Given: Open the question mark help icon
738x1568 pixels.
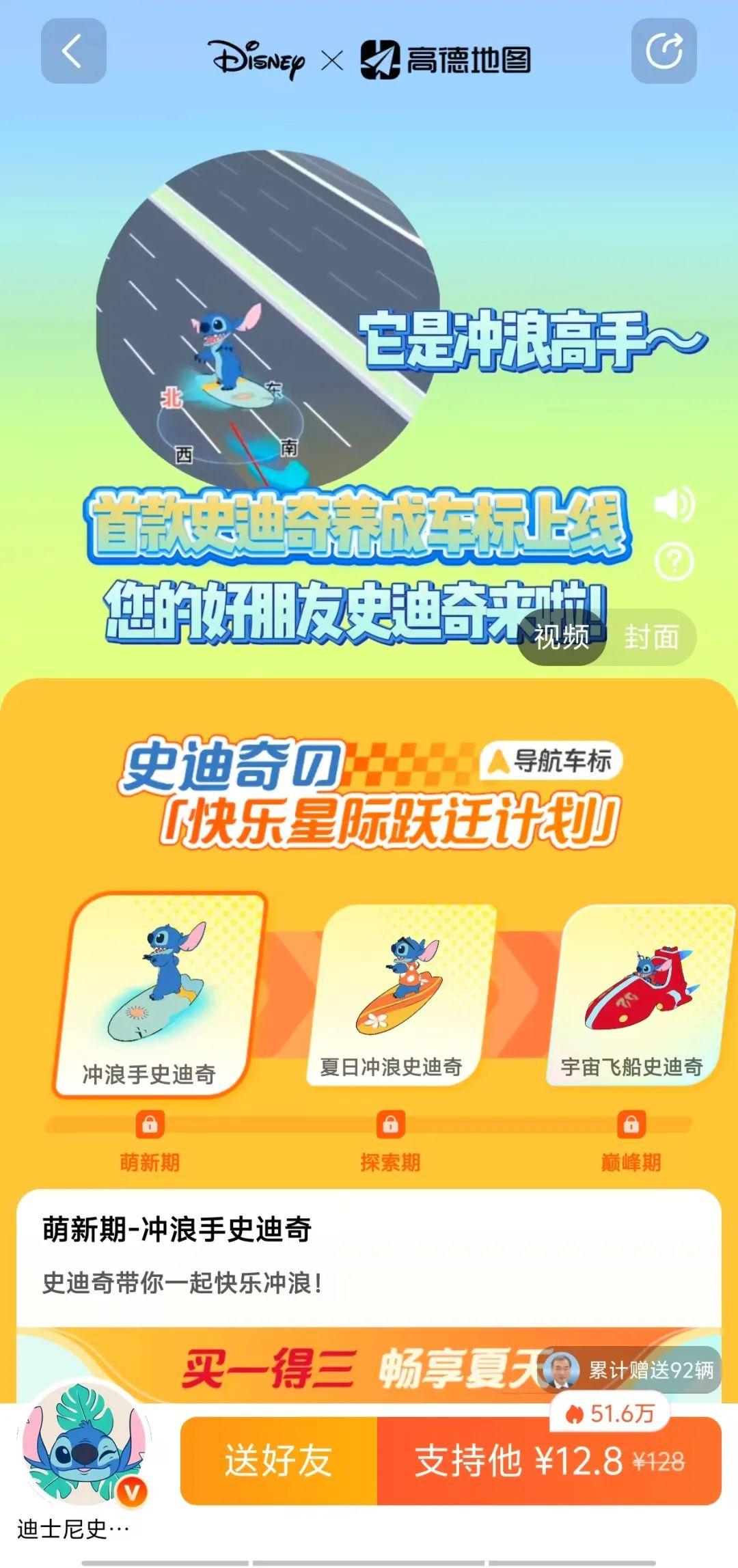Looking at the screenshot, I should [674, 562].
